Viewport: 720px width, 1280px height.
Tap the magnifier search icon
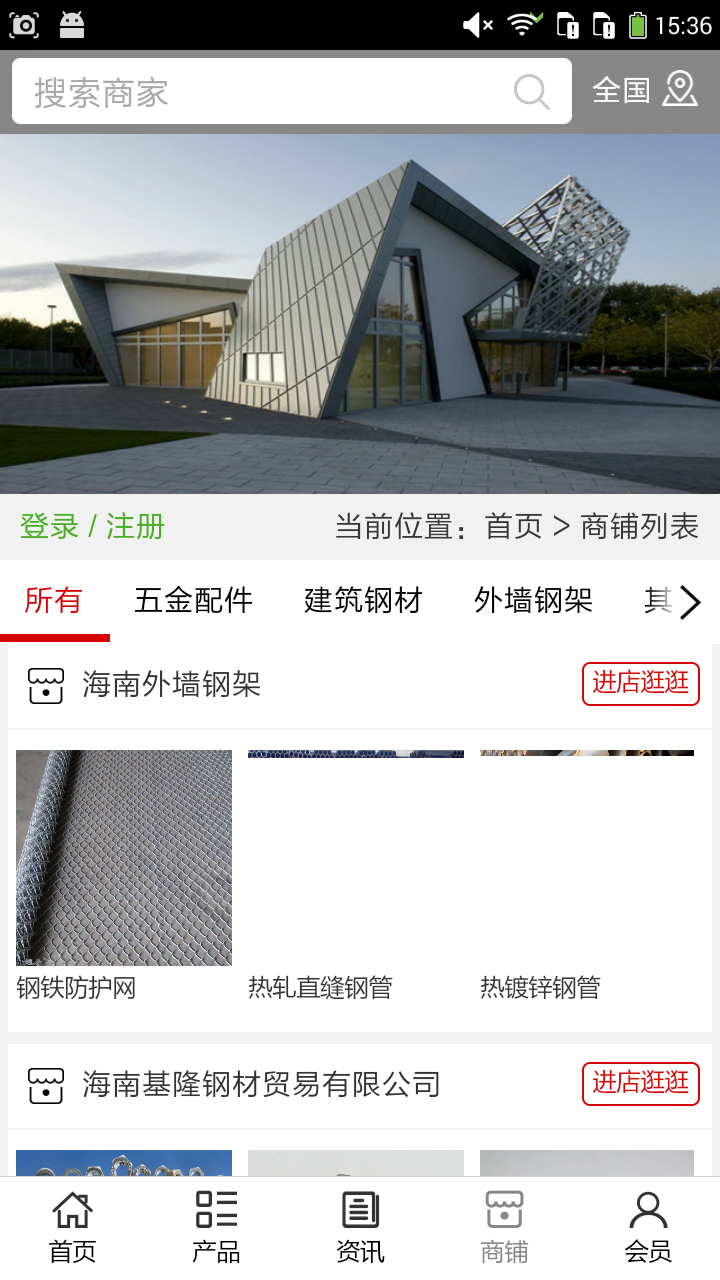coord(532,92)
